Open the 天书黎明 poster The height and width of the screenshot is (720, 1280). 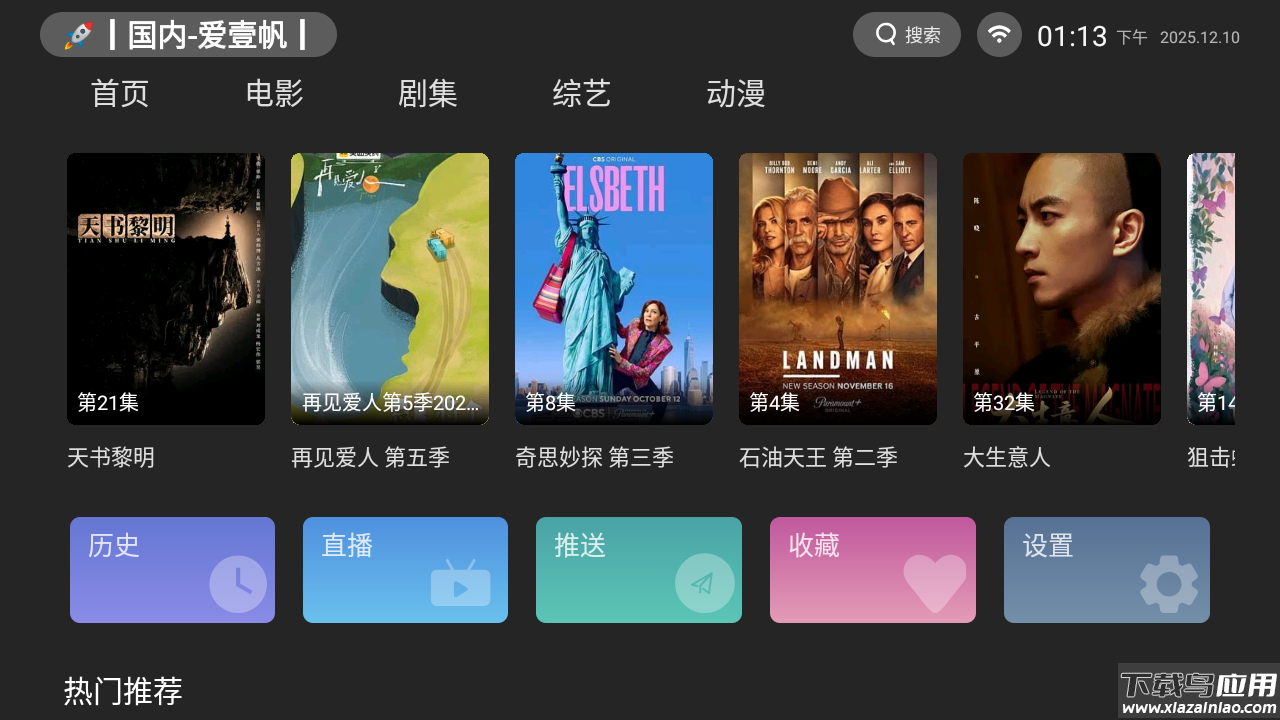pyautogui.click(x=166, y=289)
